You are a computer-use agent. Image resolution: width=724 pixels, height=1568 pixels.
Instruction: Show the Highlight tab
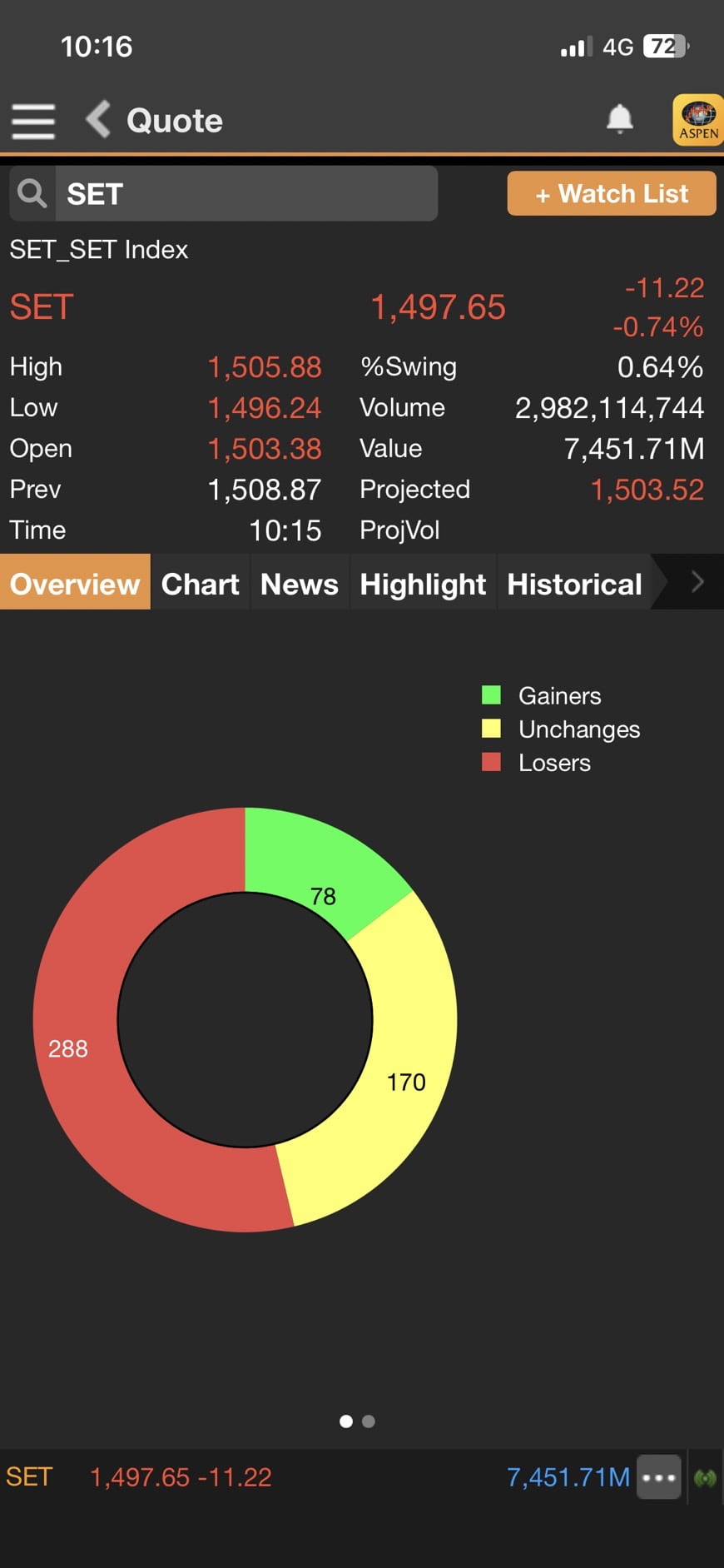pos(423,584)
